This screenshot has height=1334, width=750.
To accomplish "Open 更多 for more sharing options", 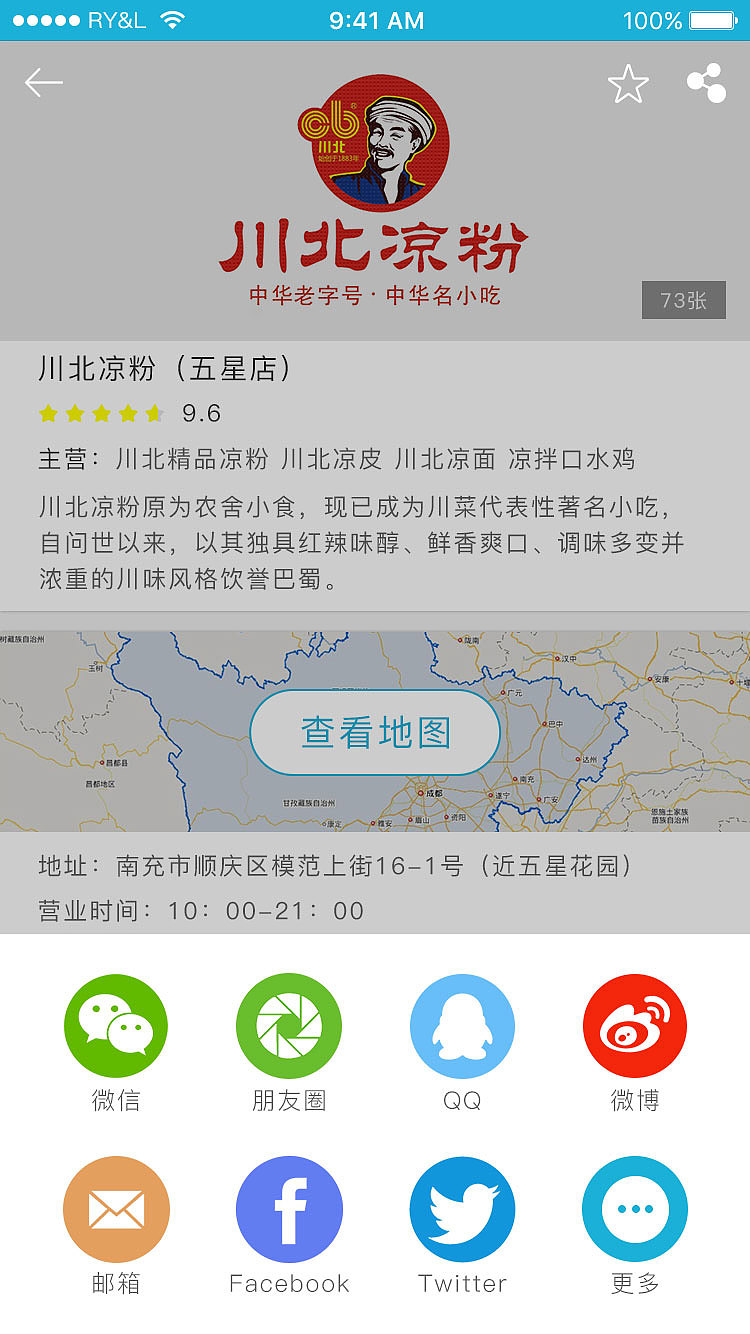I will [635, 1208].
